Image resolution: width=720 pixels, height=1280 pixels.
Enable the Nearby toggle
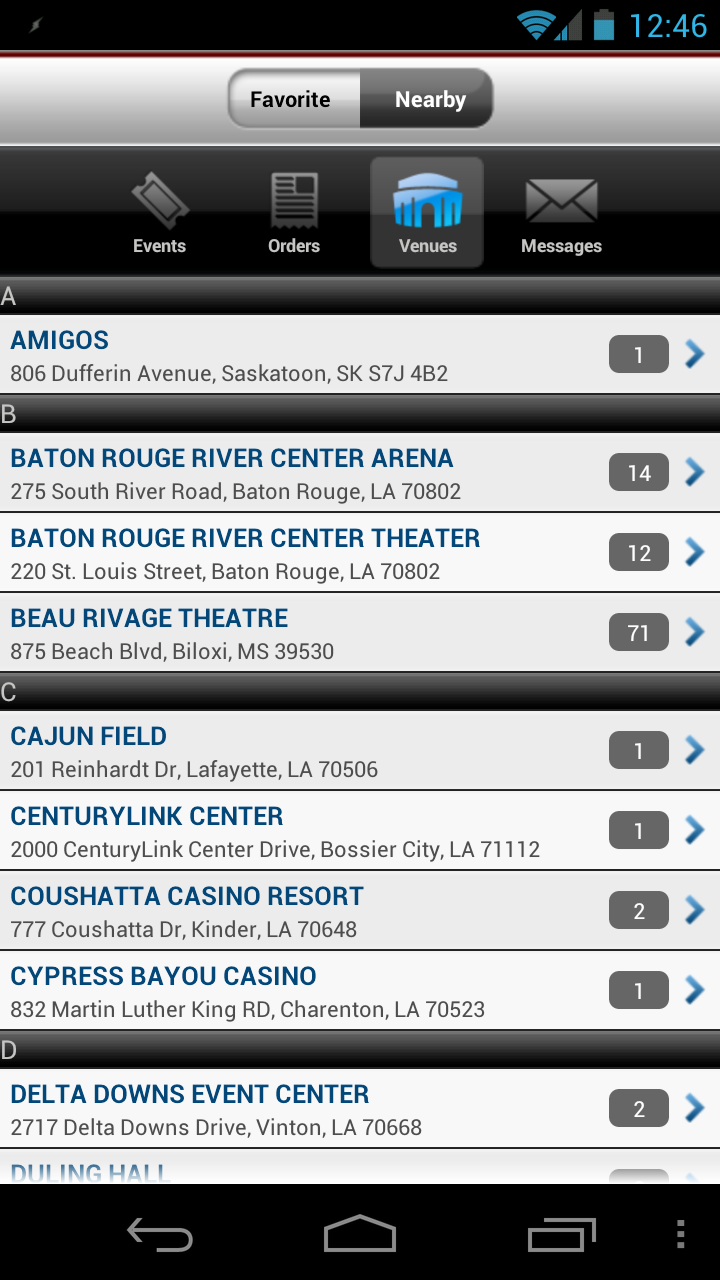pyautogui.click(x=429, y=99)
